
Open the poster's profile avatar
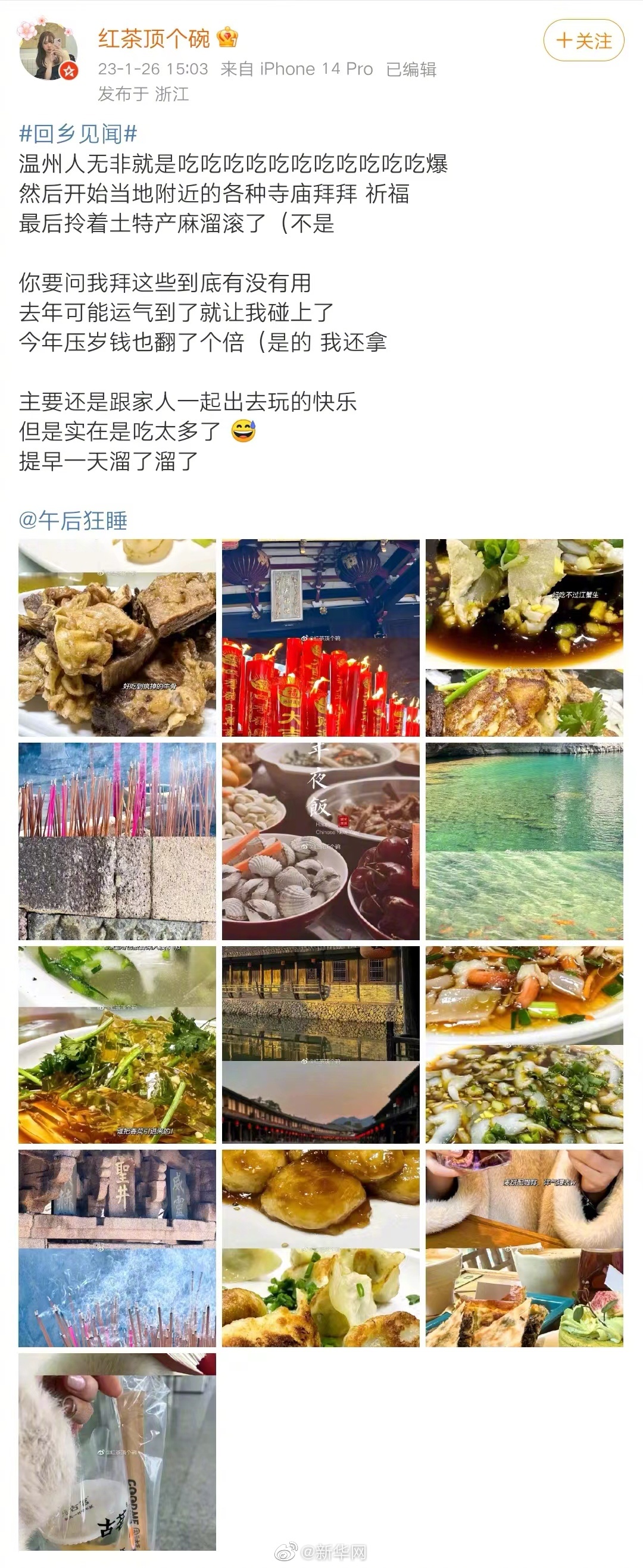point(49,52)
